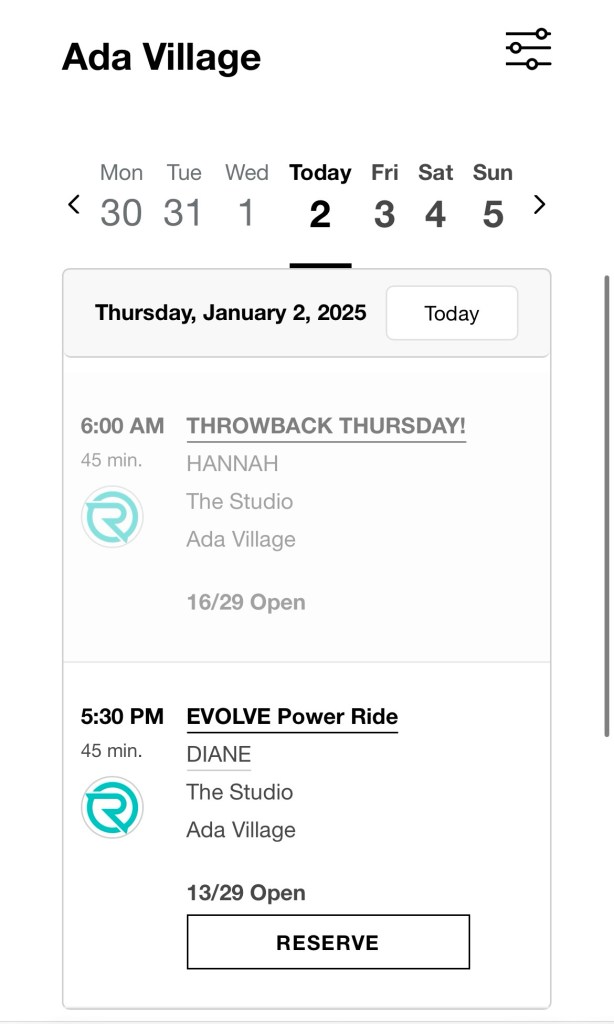Image resolution: width=614 pixels, height=1024 pixels.
Task: Open the filter settings icon
Action: 528,49
